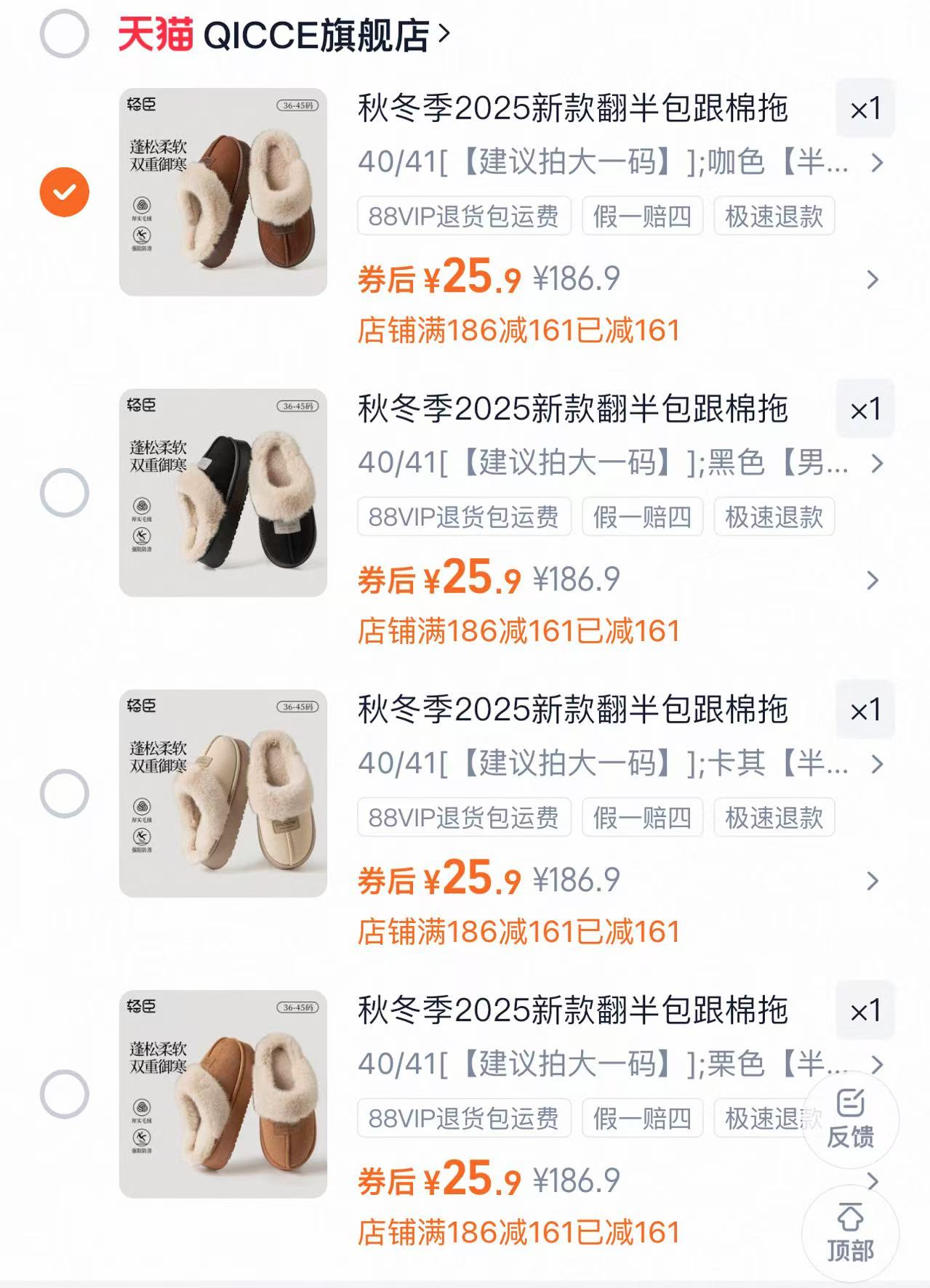Deselect the checked 咖色 slippers item

click(x=65, y=190)
